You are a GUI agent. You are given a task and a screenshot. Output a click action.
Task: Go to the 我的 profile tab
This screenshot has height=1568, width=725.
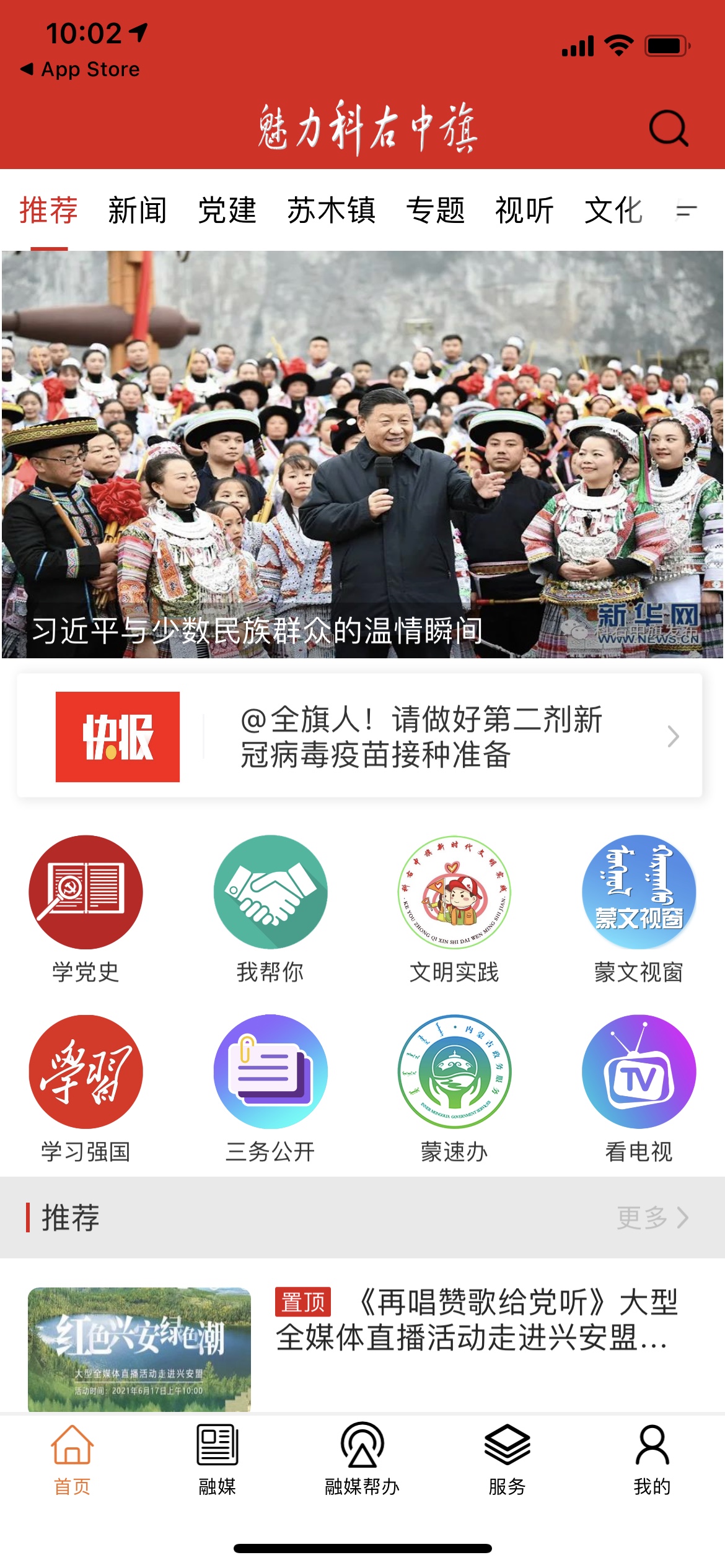point(652,1459)
